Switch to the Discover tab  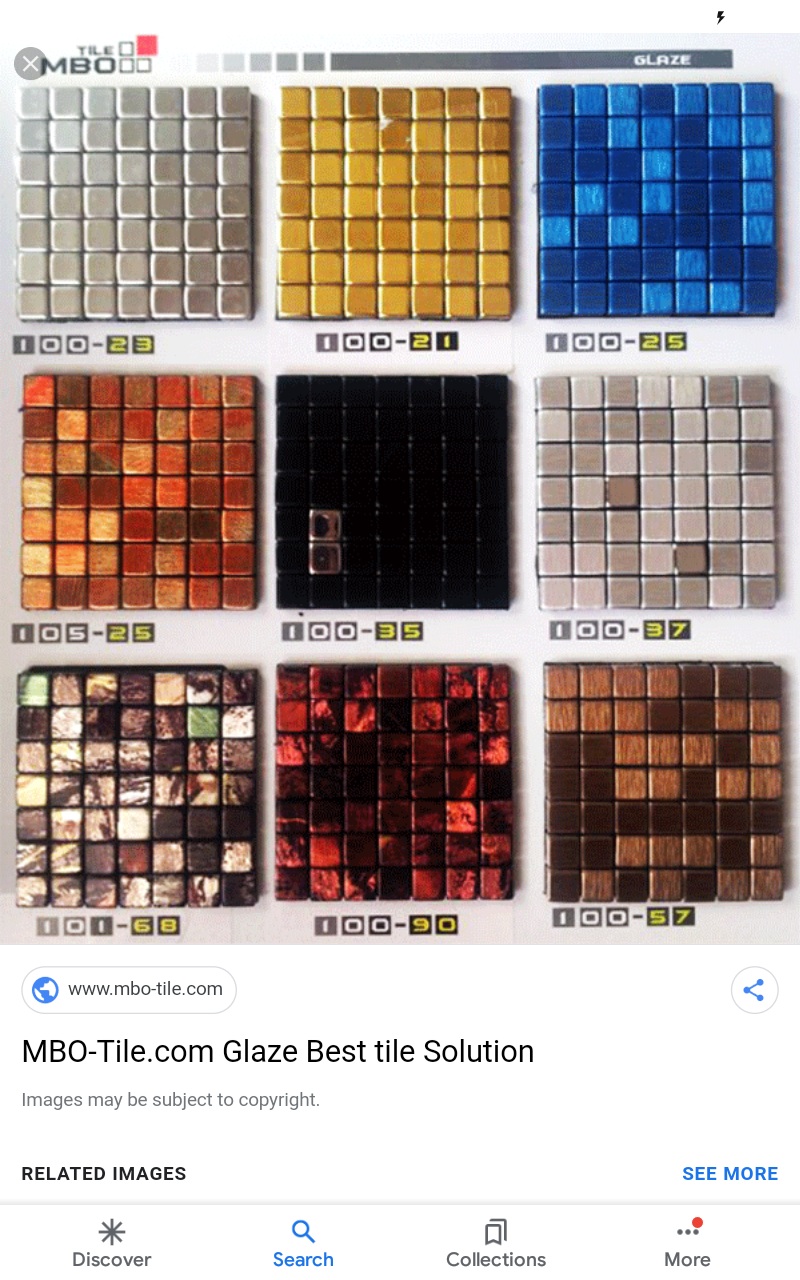point(112,1244)
